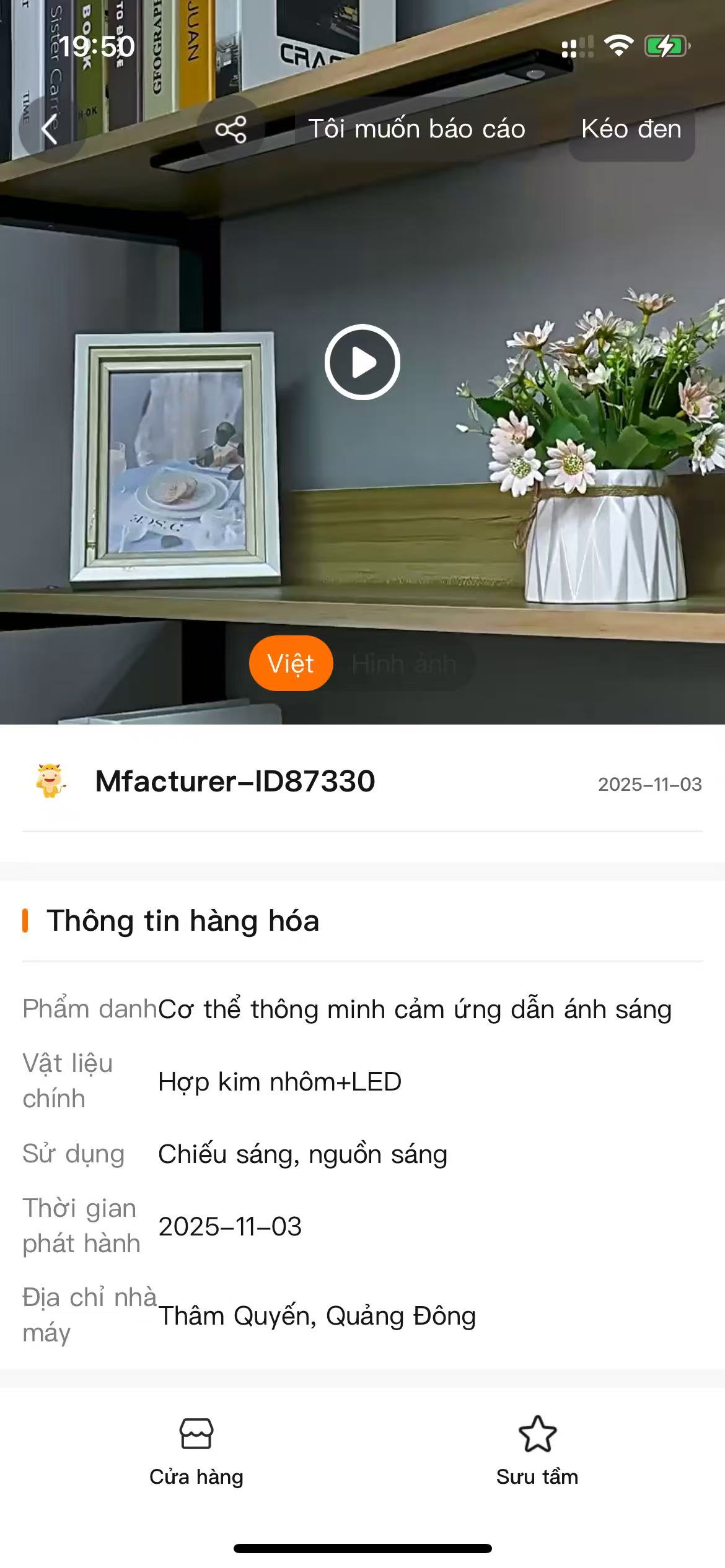Add to favorites with 'Sưu tầm'
The image size is (725, 1568).
click(x=537, y=1450)
